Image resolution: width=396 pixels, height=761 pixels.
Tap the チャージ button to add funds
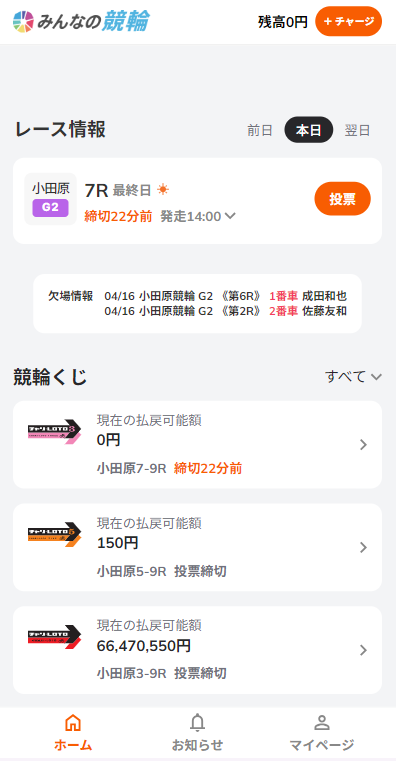click(348, 21)
